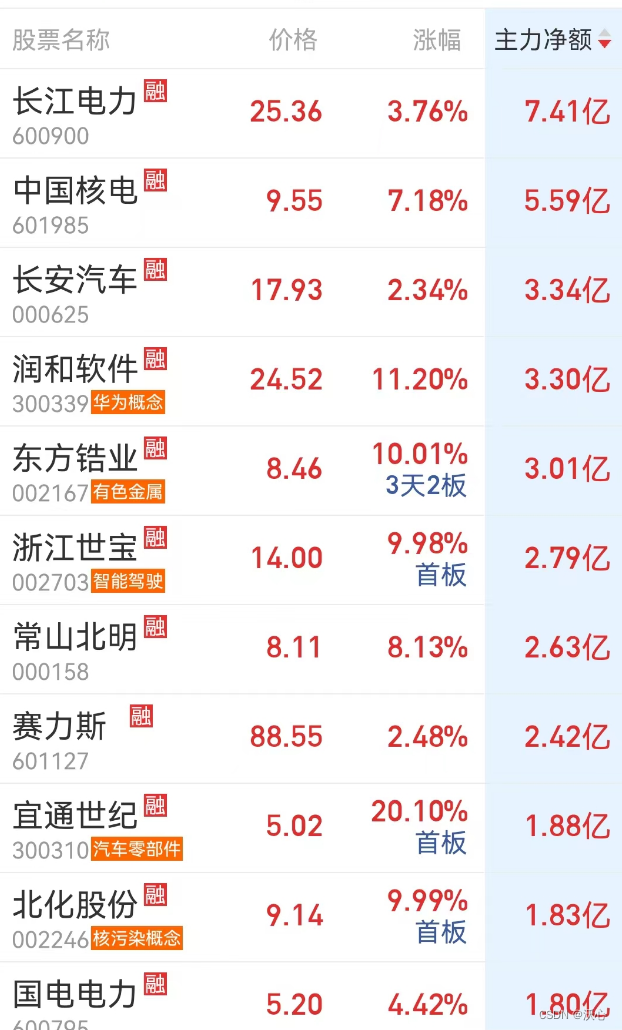The width and height of the screenshot is (622, 1030).
Task: Tap the 核污染概念 tag under 北化股份
Action: [137, 938]
